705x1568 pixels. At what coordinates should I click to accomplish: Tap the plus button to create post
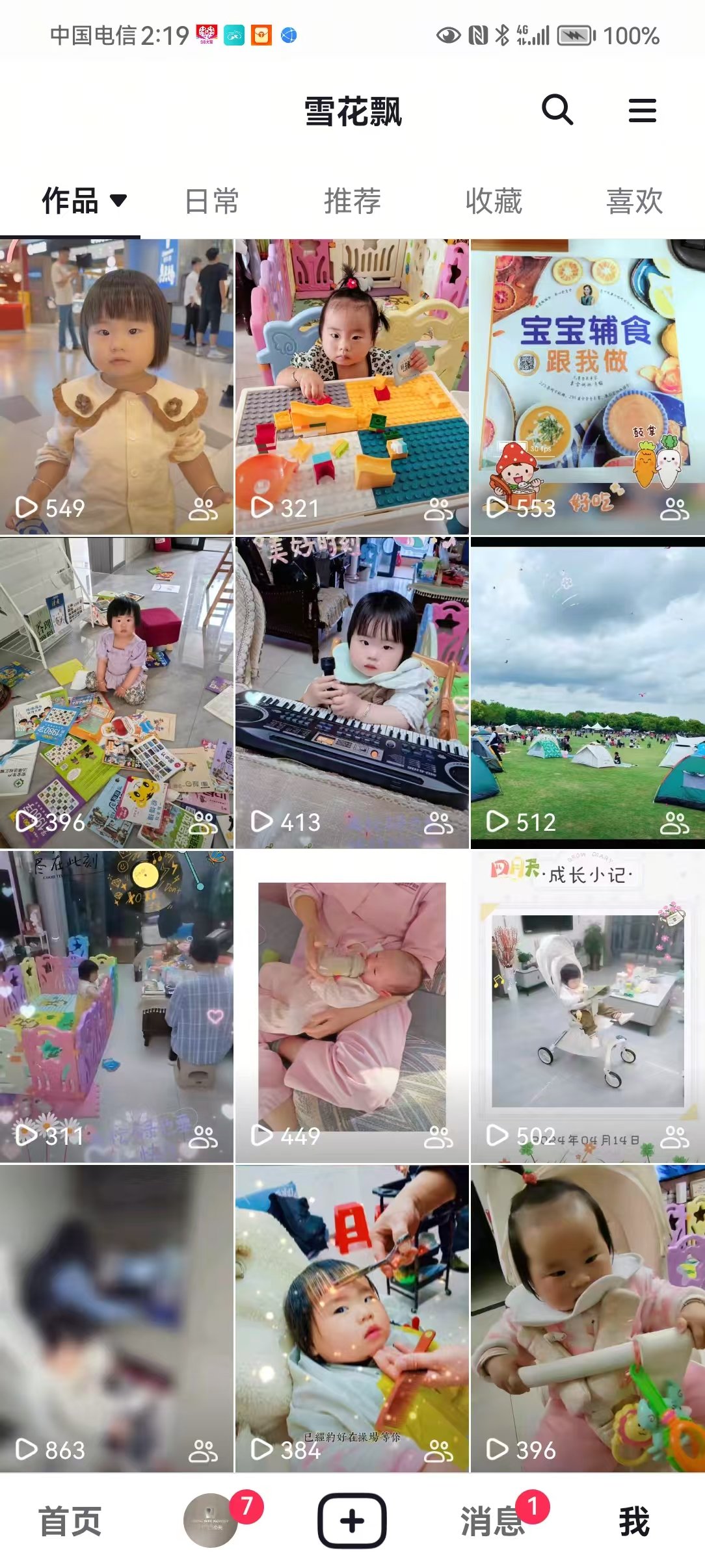352,1521
